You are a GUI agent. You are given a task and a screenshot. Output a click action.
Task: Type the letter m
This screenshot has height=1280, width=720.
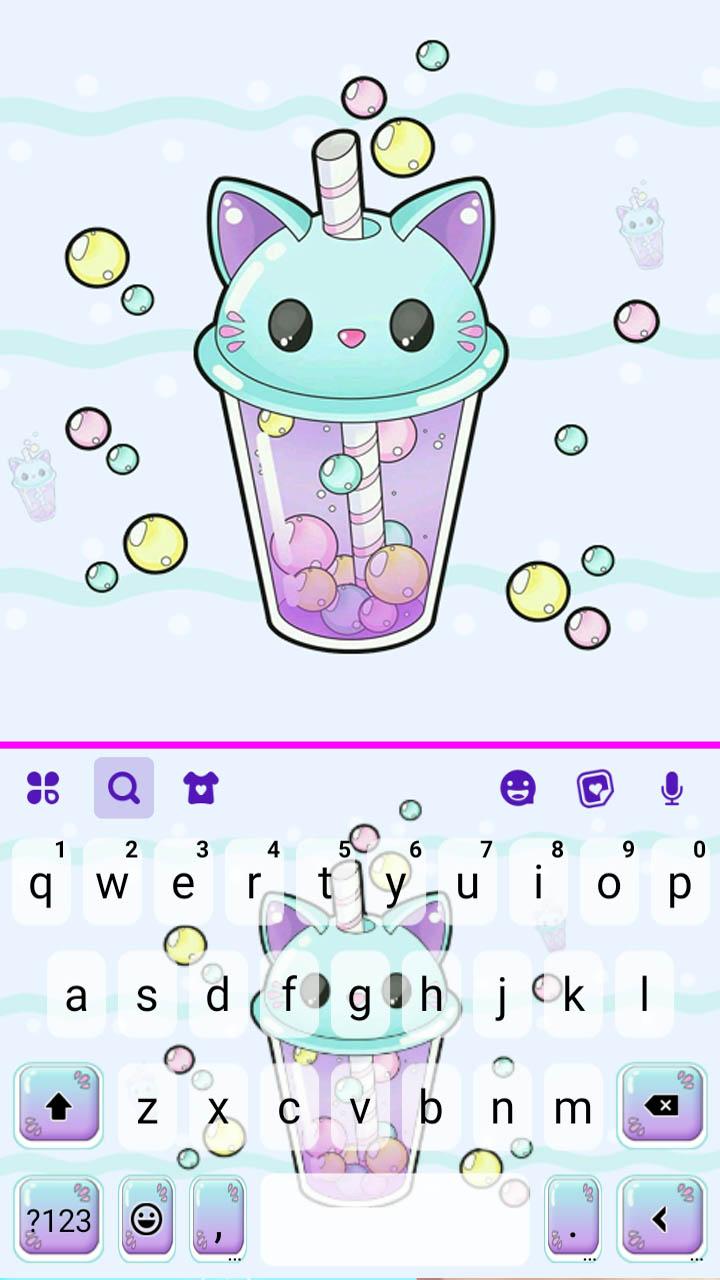pos(573,1108)
